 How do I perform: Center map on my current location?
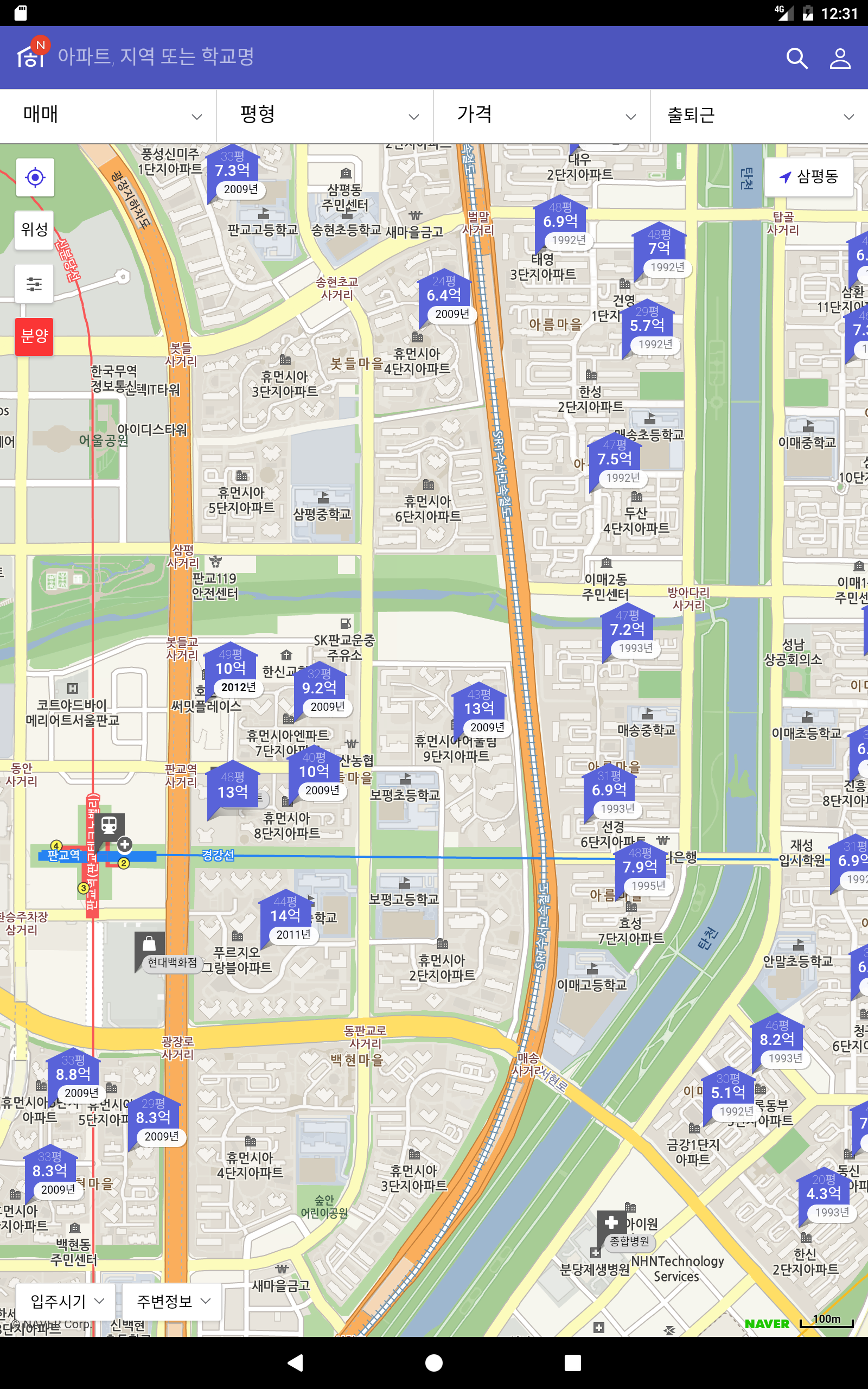[x=35, y=177]
